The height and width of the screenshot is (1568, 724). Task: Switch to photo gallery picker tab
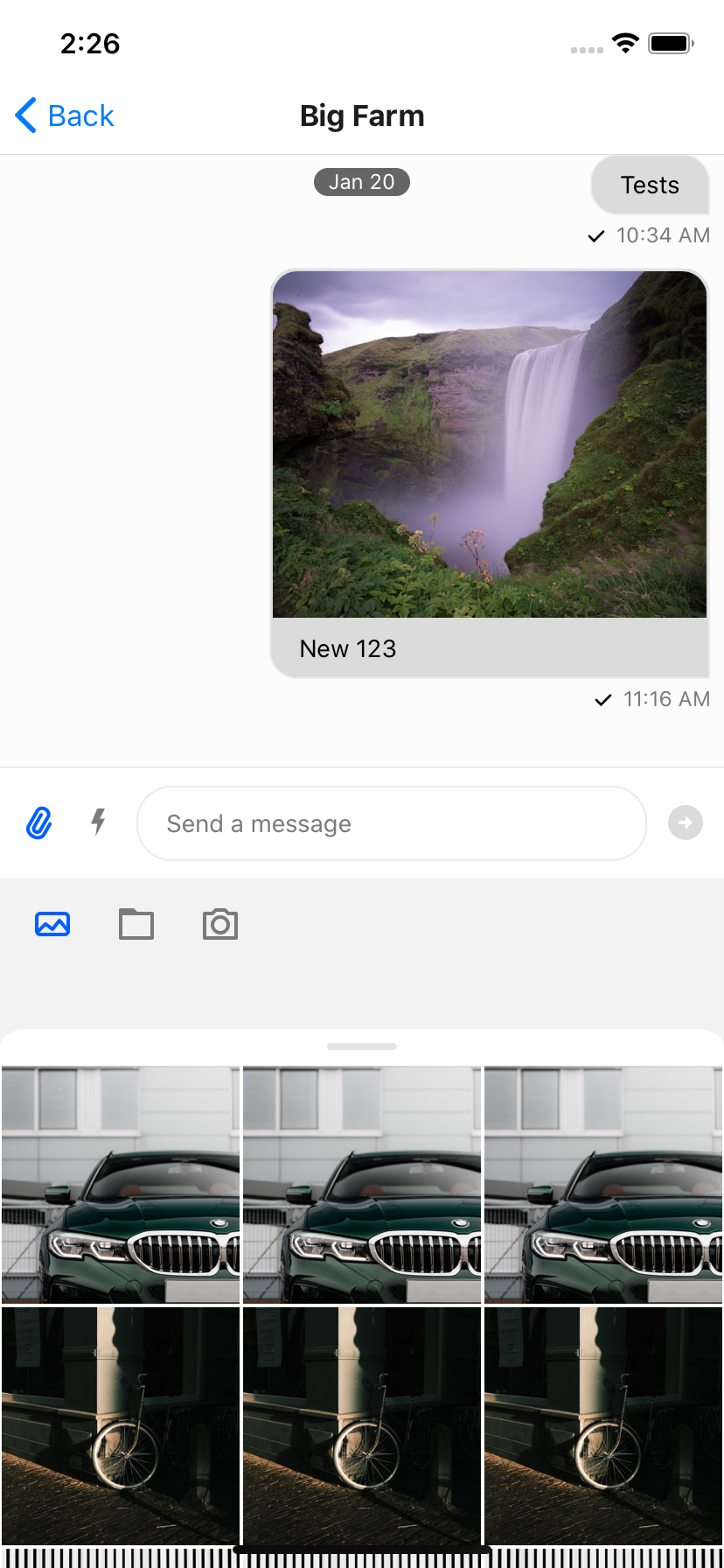52,924
